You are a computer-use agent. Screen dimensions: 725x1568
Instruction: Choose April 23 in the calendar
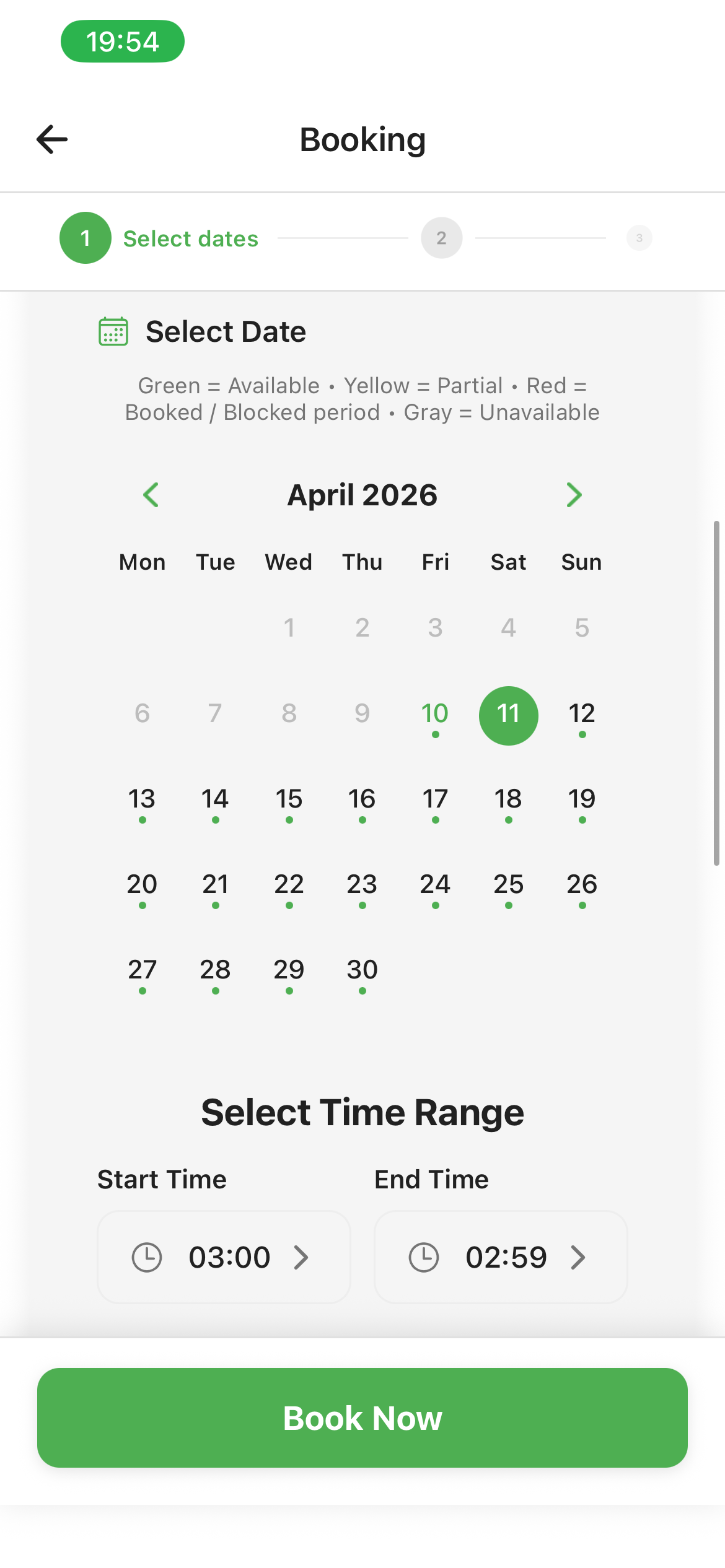[362, 886]
